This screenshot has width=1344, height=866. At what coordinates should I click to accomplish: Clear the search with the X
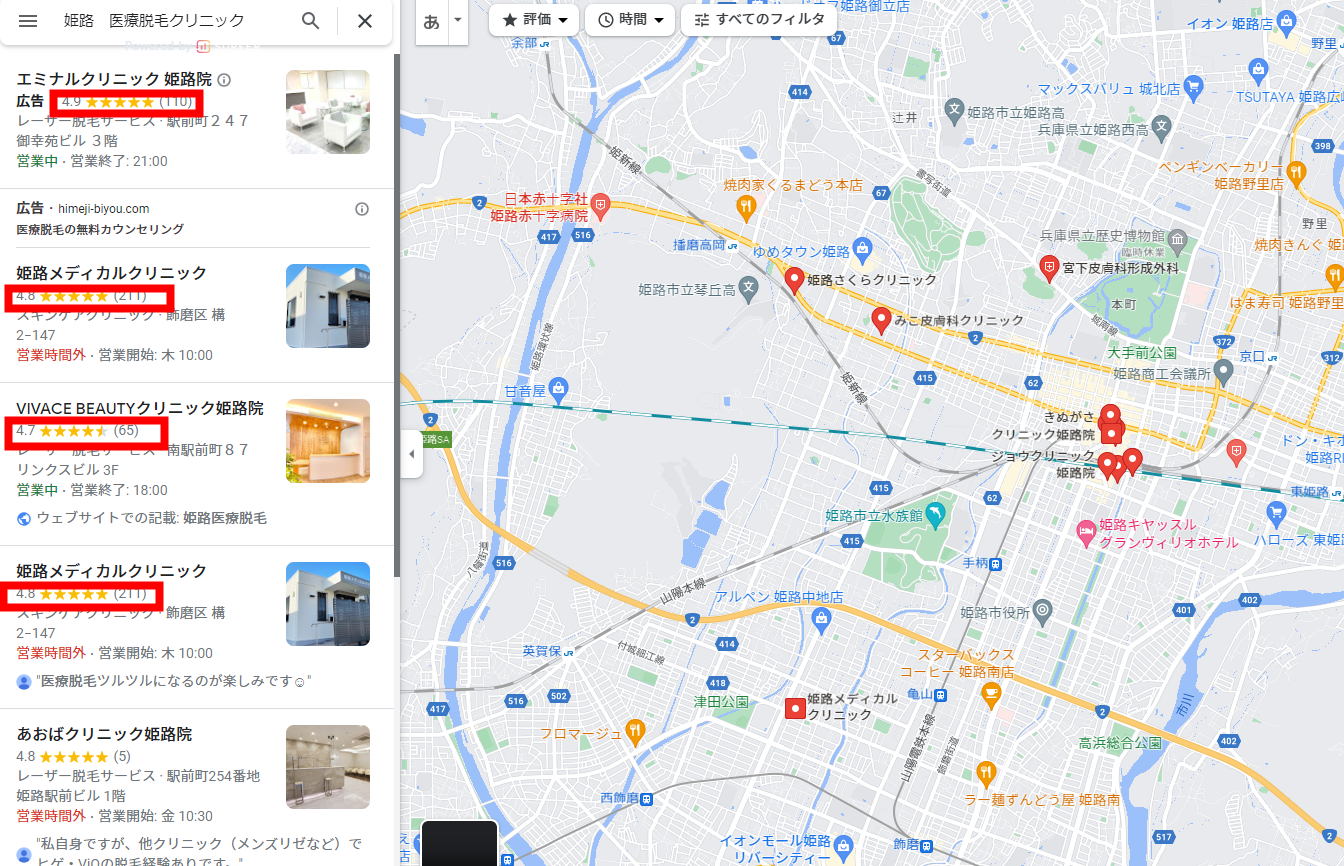[365, 21]
